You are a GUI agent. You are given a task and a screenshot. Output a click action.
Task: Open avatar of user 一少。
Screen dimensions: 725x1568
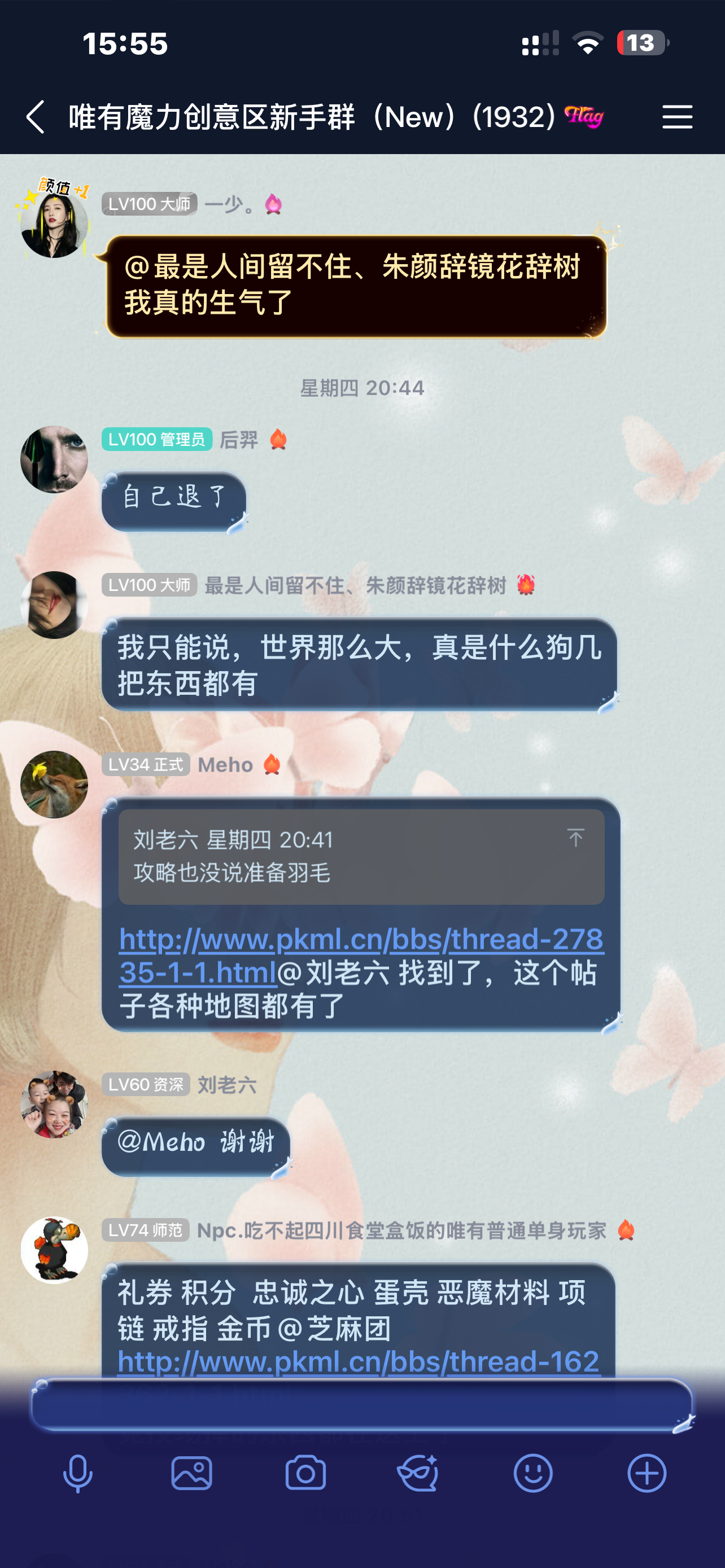point(54,223)
